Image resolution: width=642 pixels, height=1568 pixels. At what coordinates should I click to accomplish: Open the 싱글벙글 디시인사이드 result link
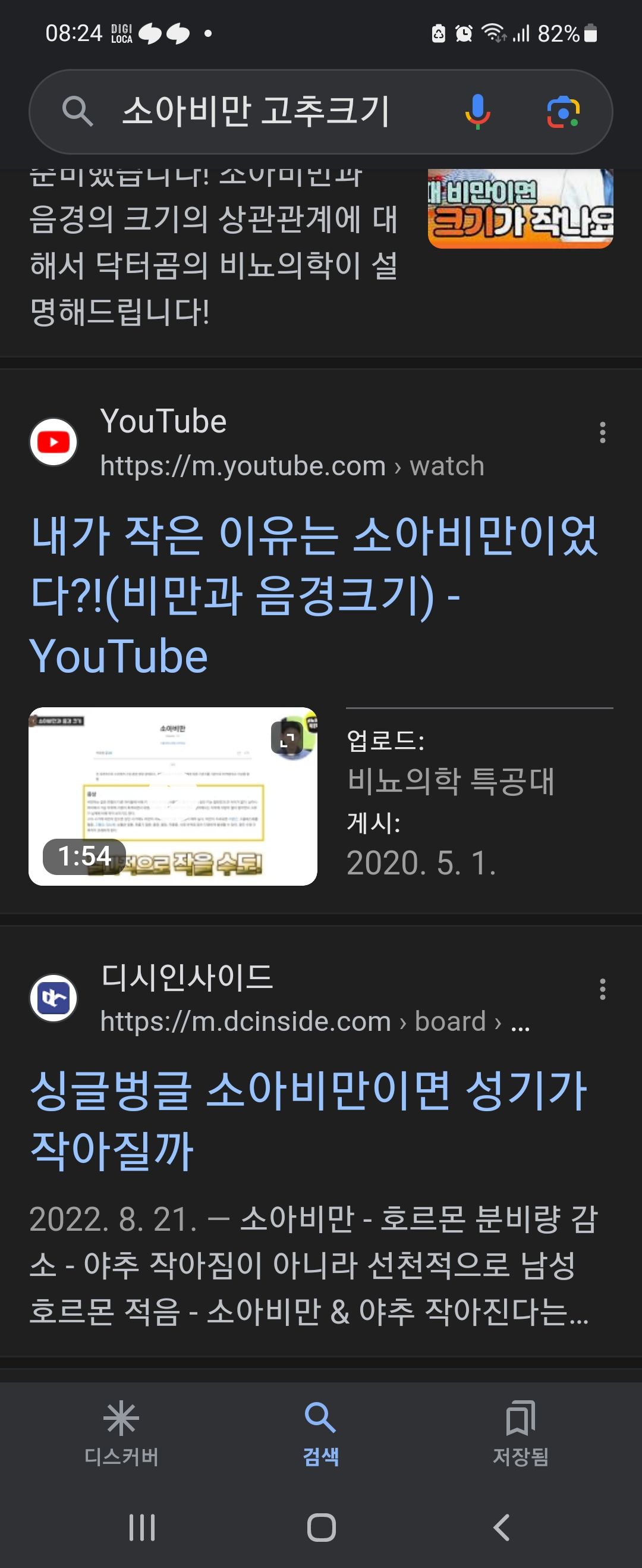click(309, 1120)
